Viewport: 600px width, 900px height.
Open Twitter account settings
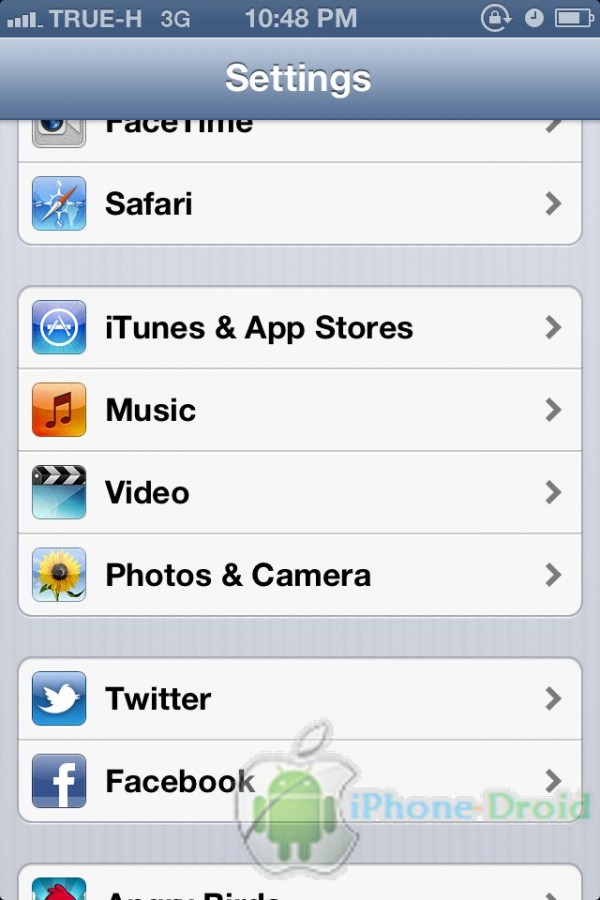[300, 698]
